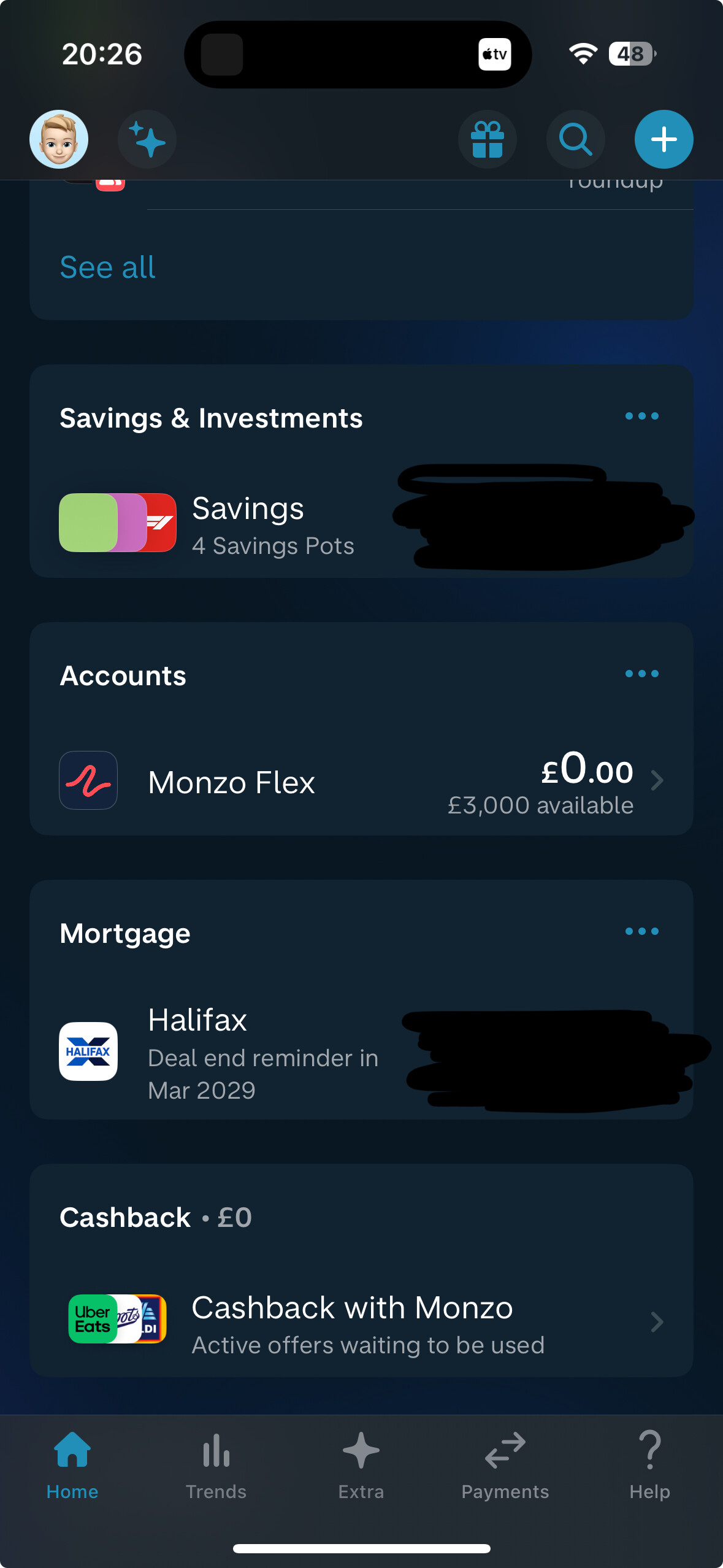The image size is (723, 1568).
Task: Open Cashback with Monzo offers
Action: tap(361, 1323)
